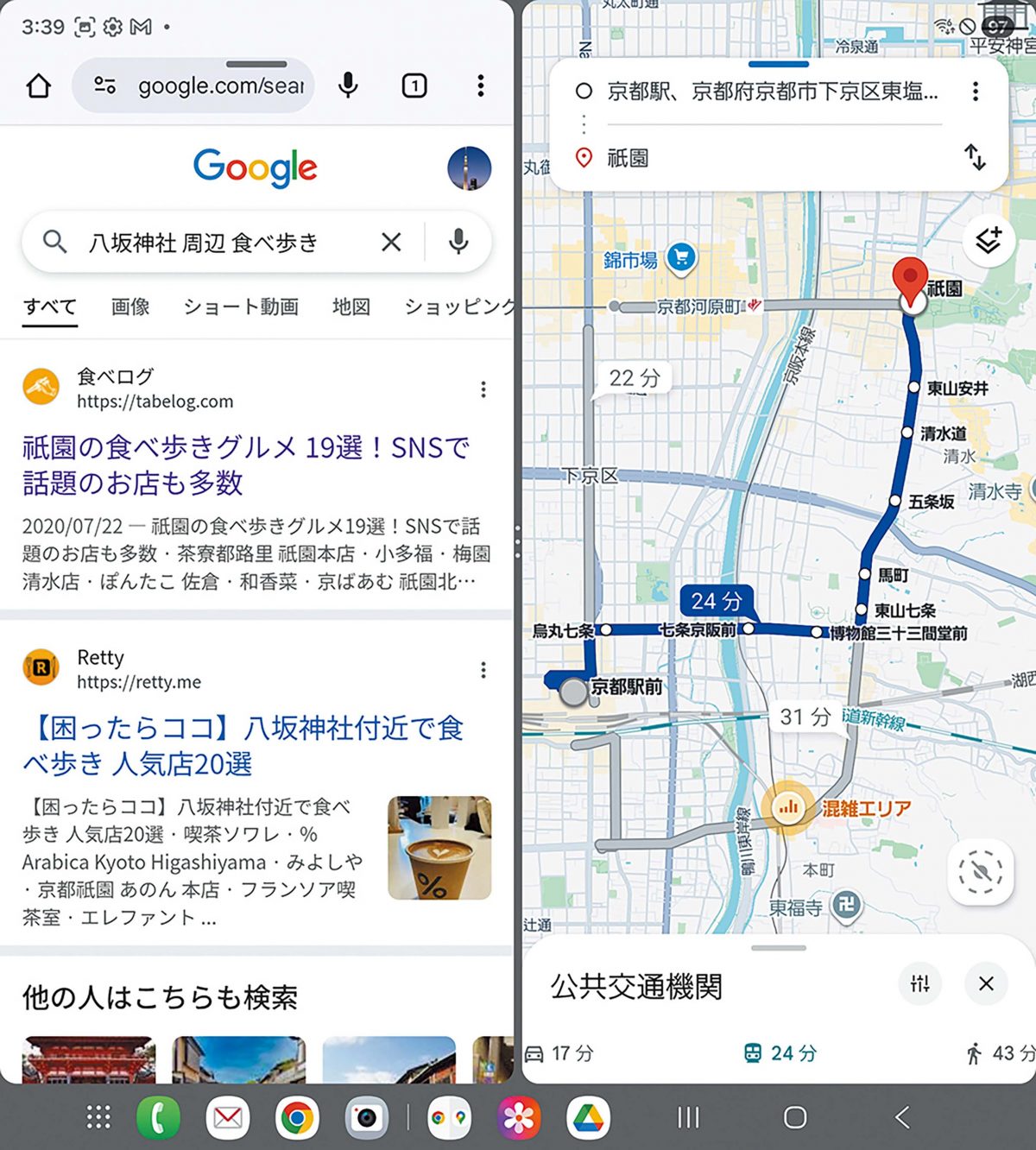Close the 公共交通機関 route panel
Screen dimensions: 1036x1150
[986, 983]
